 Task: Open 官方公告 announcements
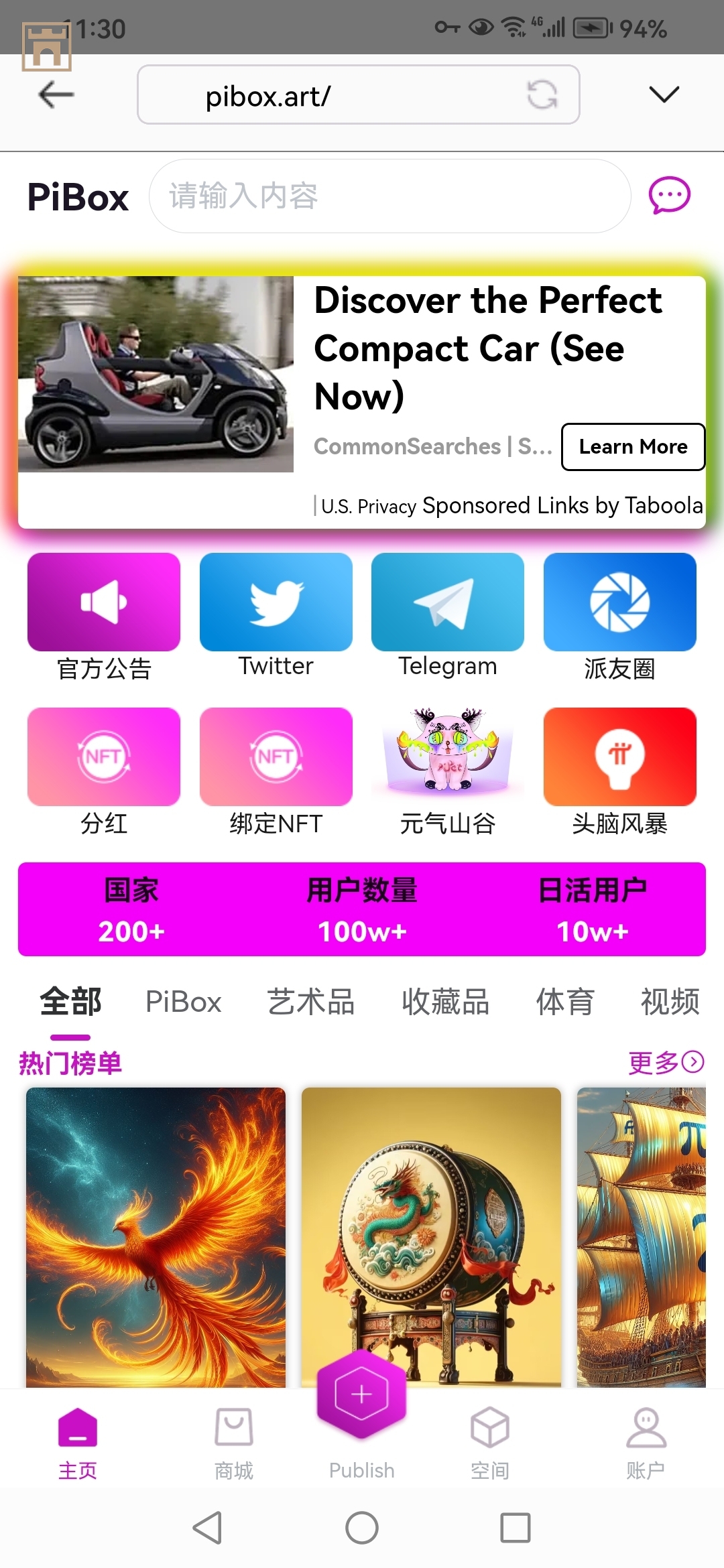click(x=104, y=603)
